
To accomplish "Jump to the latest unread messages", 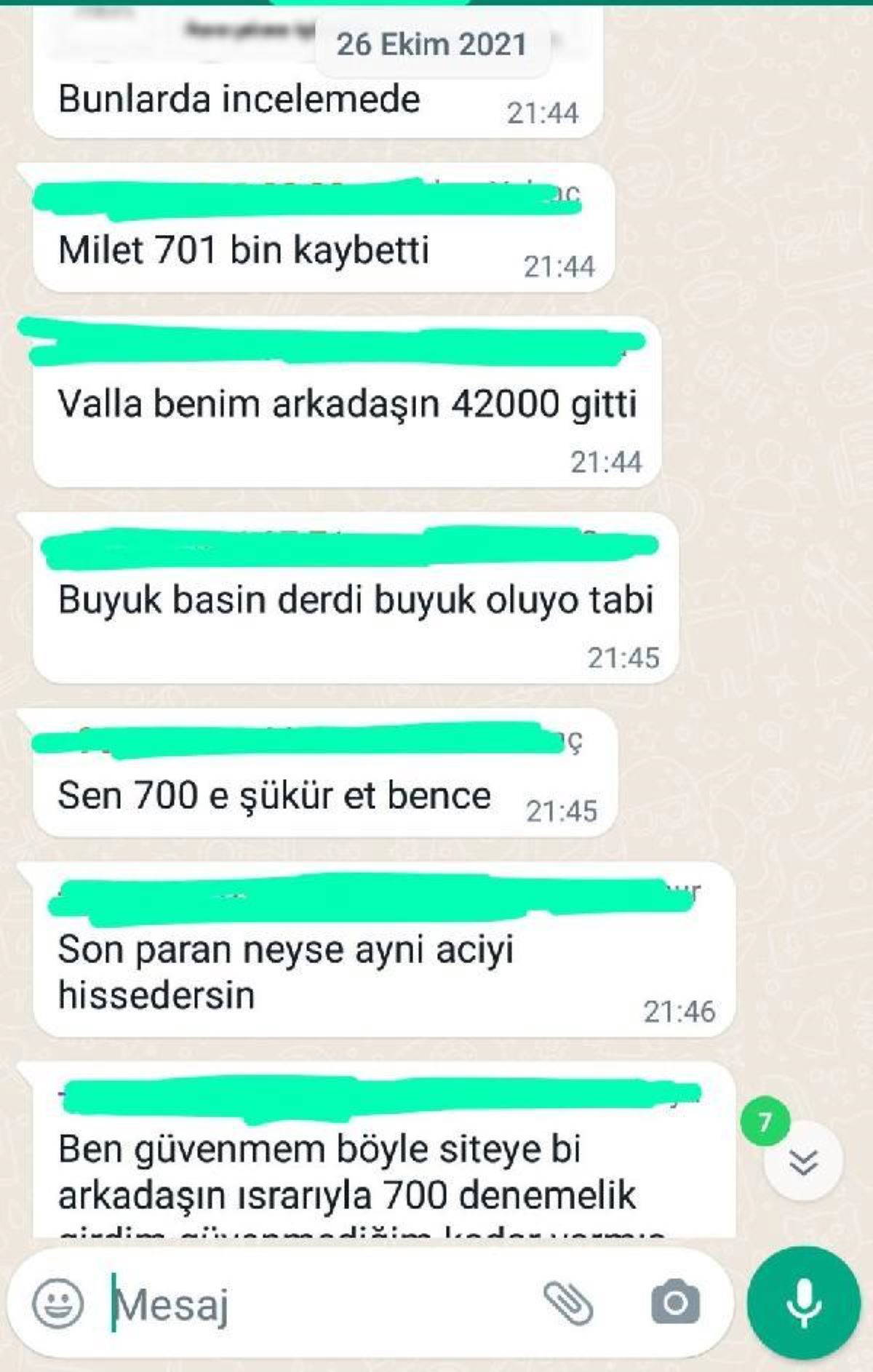I will tap(803, 1162).
